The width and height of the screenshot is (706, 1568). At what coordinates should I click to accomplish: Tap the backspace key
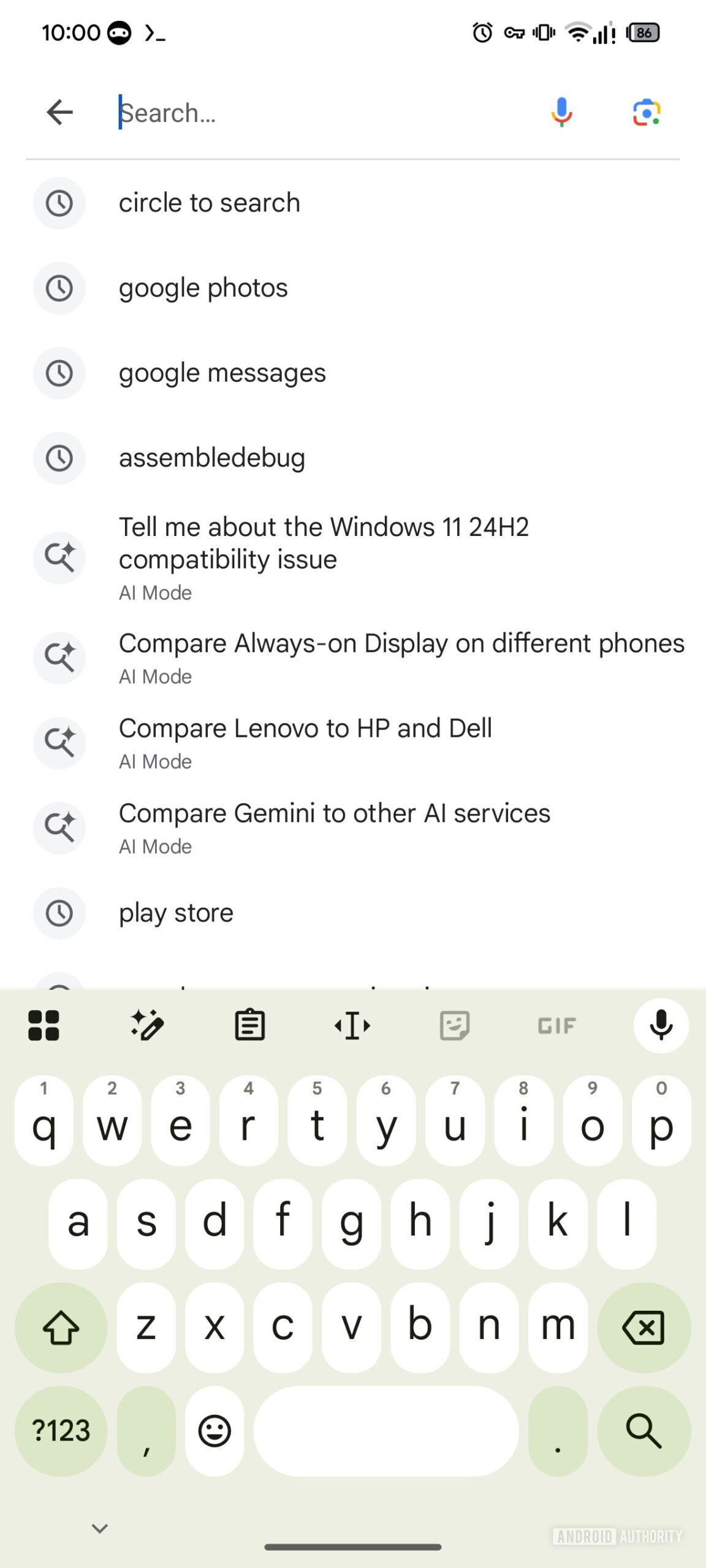click(x=643, y=1328)
